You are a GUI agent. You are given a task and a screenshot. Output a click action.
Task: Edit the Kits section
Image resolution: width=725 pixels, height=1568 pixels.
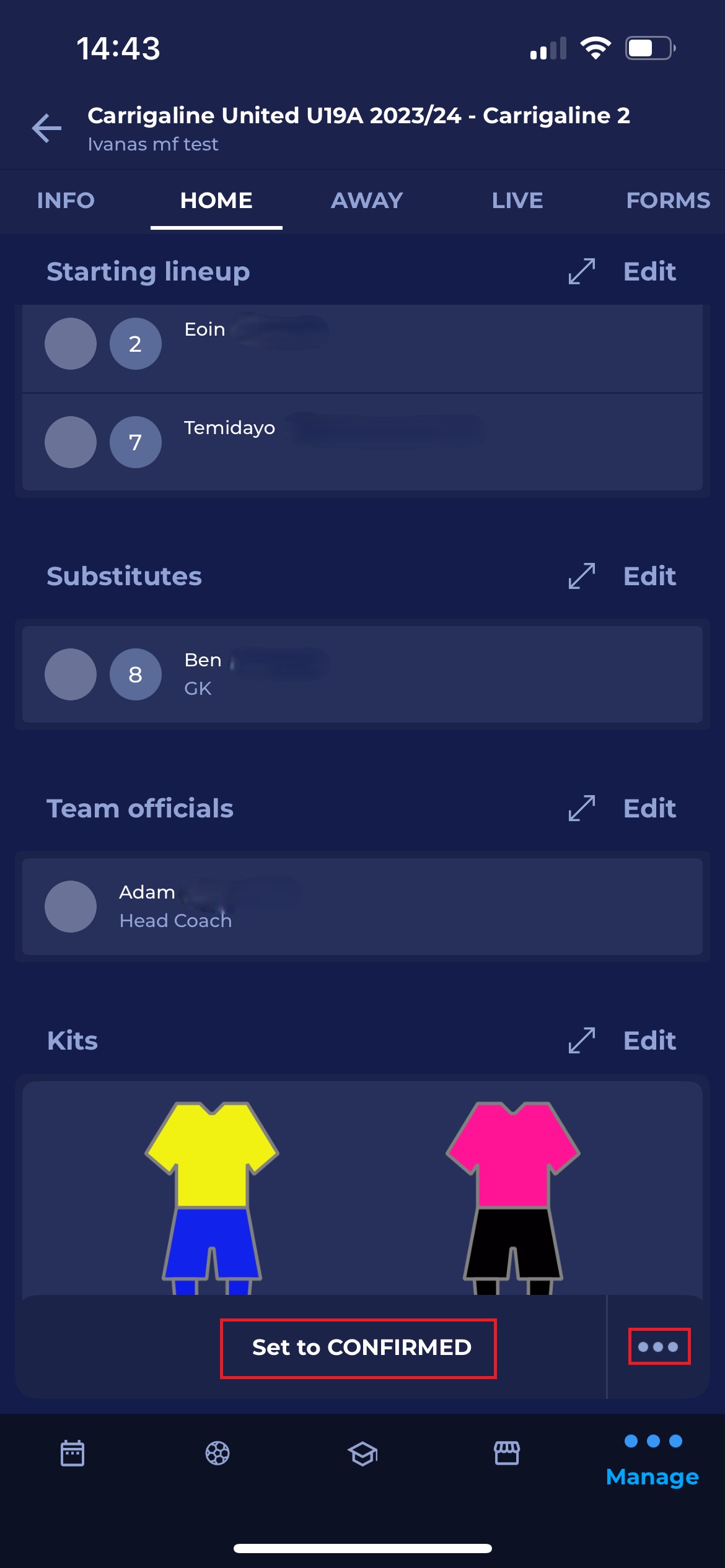click(649, 1040)
